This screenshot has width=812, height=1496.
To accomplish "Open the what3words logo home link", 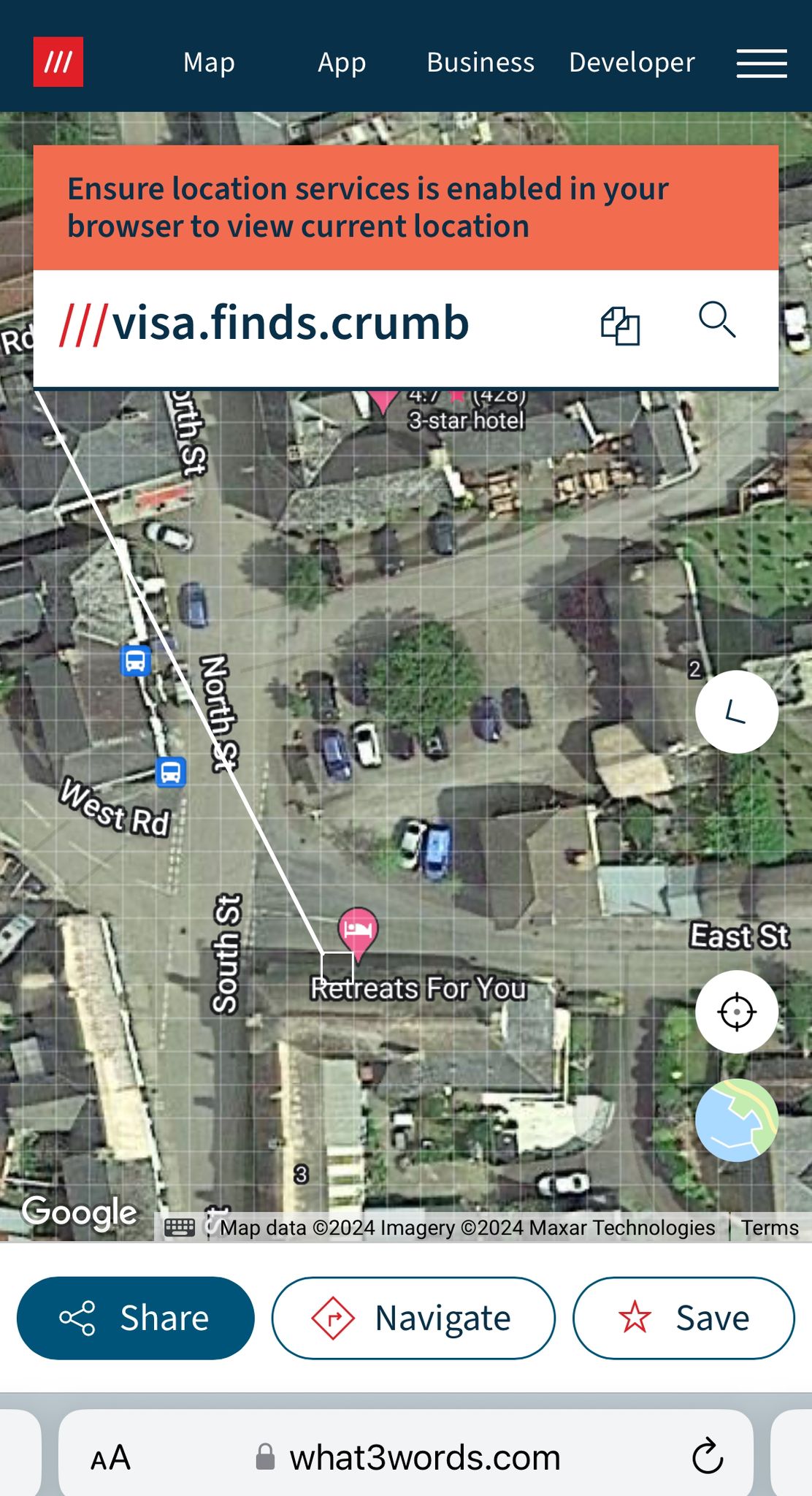I will (x=58, y=62).
